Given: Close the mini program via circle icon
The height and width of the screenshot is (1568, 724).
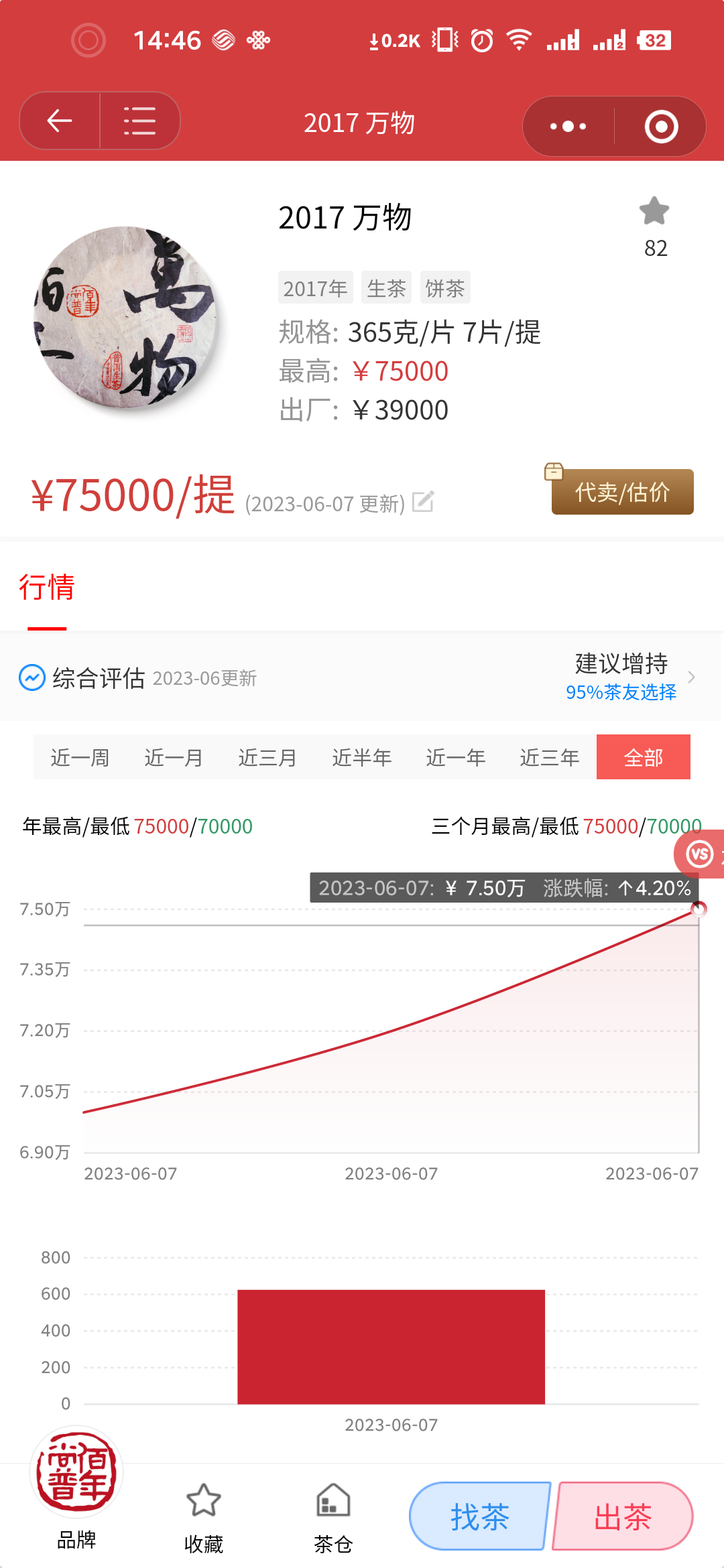Looking at the screenshot, I should click(x=661, y=126).
